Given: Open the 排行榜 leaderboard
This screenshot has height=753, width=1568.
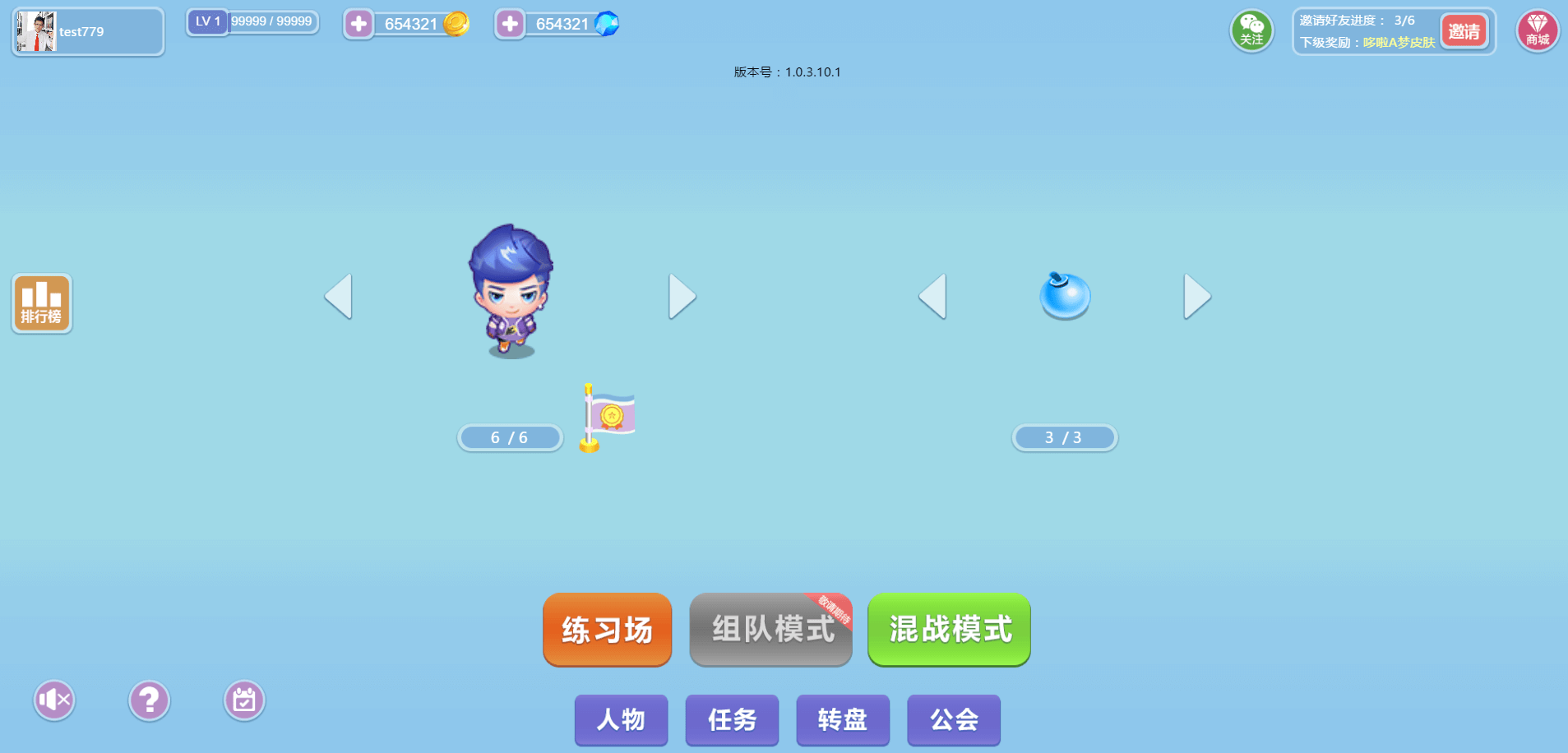Looking at the screenshot, I should click(42, 303).
